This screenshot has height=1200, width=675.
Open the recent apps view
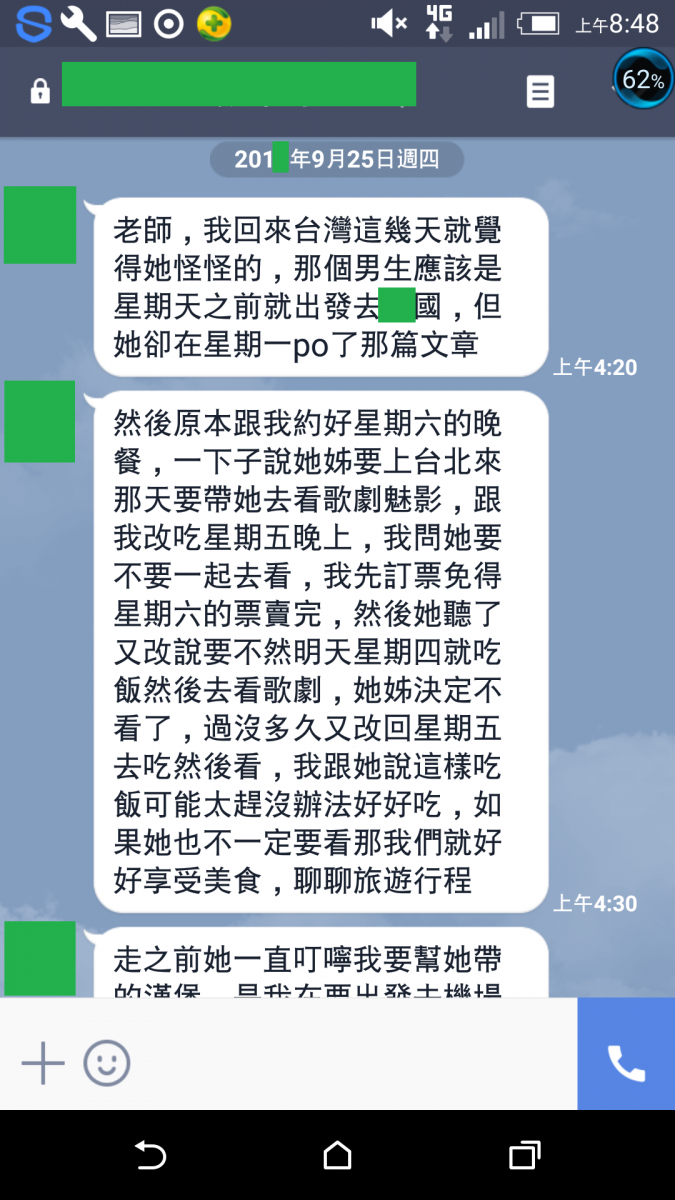click(524, 1156)
